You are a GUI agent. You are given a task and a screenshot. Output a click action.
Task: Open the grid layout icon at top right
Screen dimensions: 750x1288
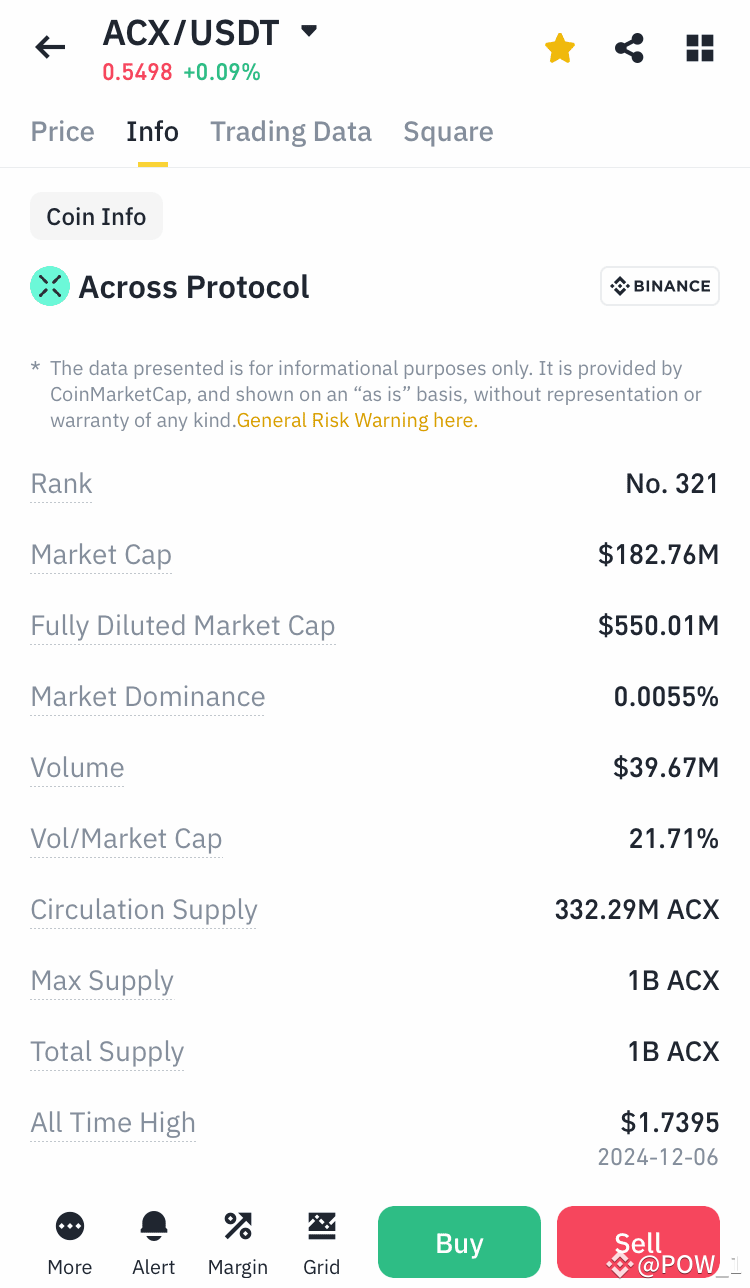[699, 47]
